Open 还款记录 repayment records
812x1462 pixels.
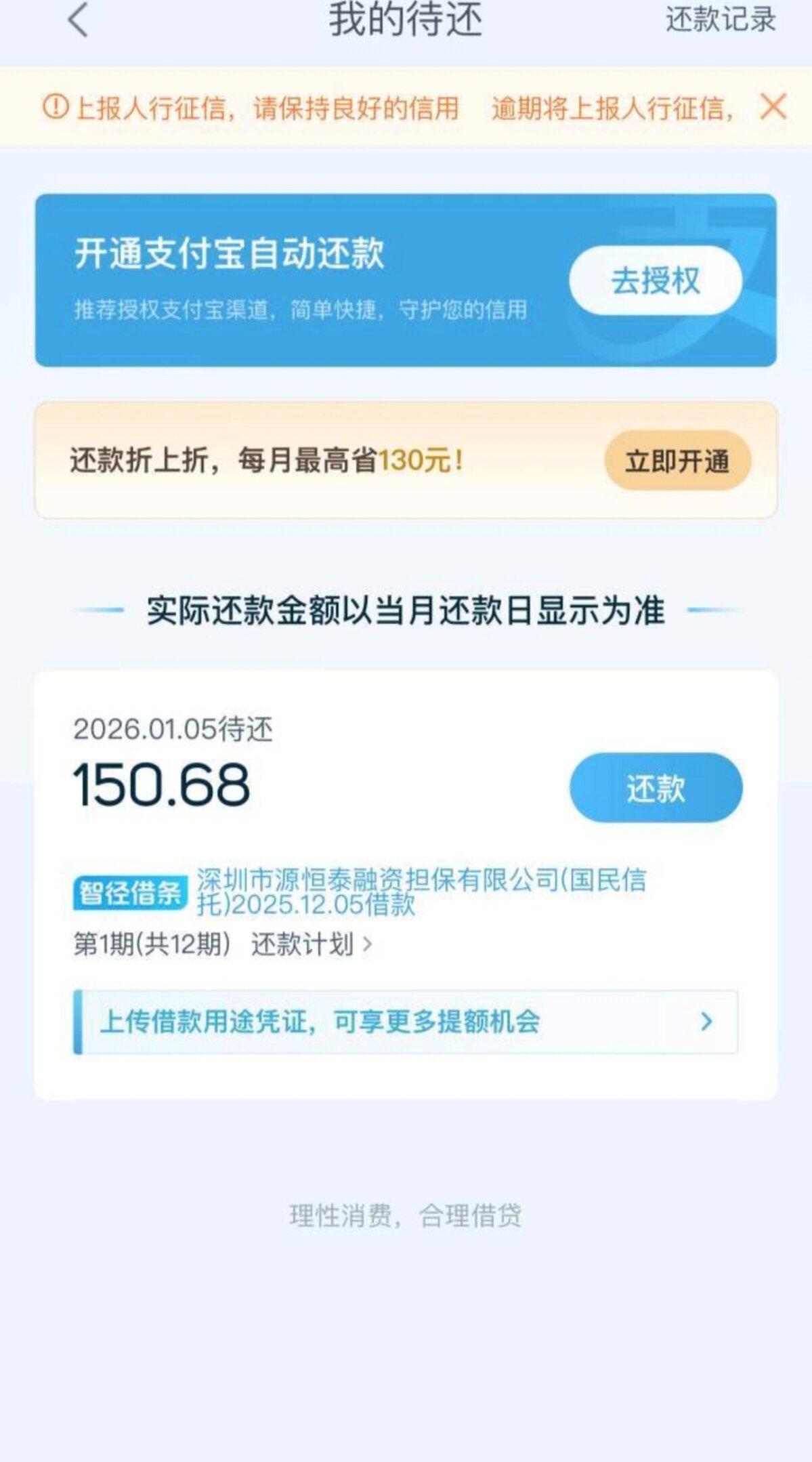[720, 20]
